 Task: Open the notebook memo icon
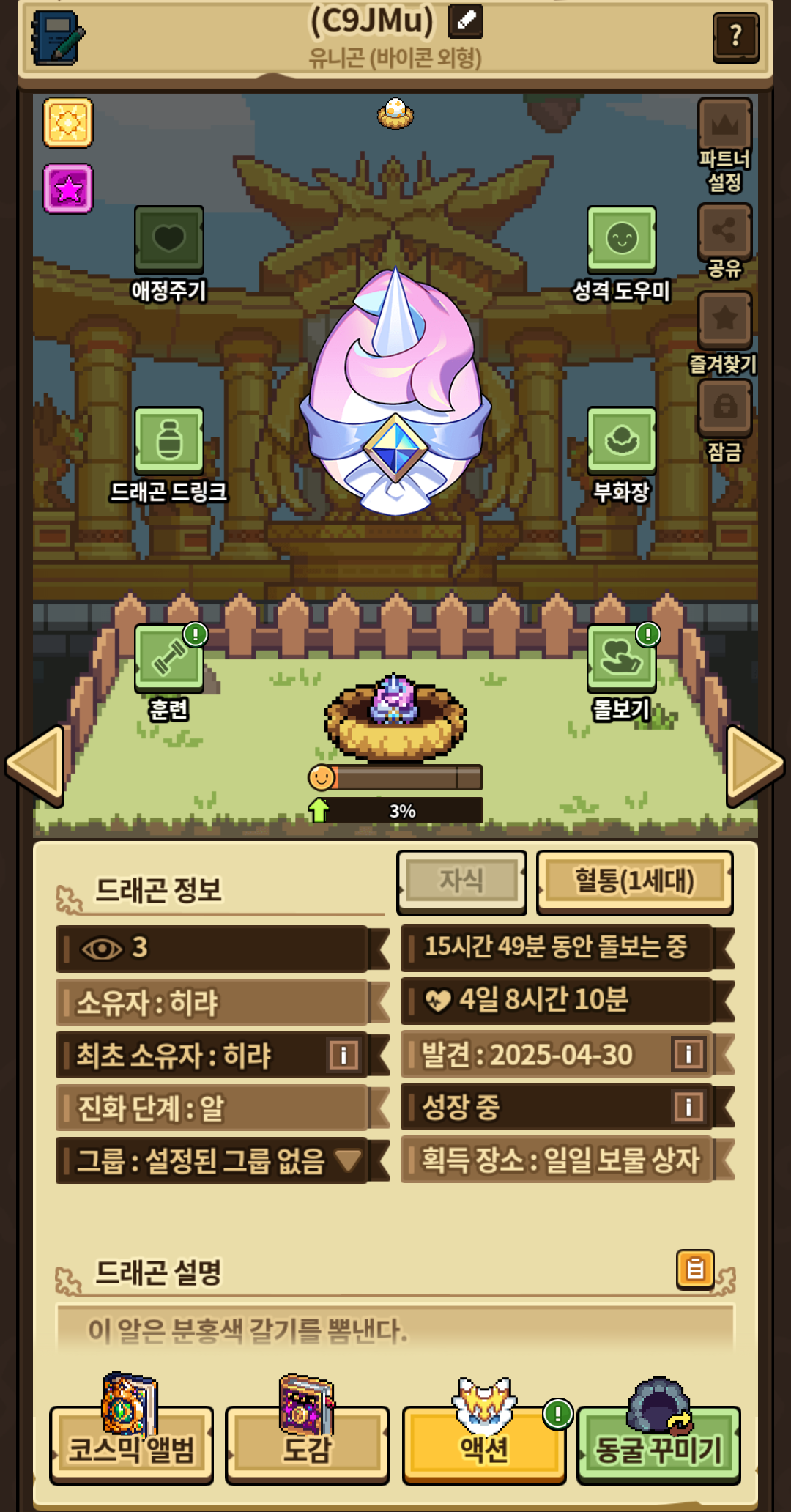(x=58, y=38)
